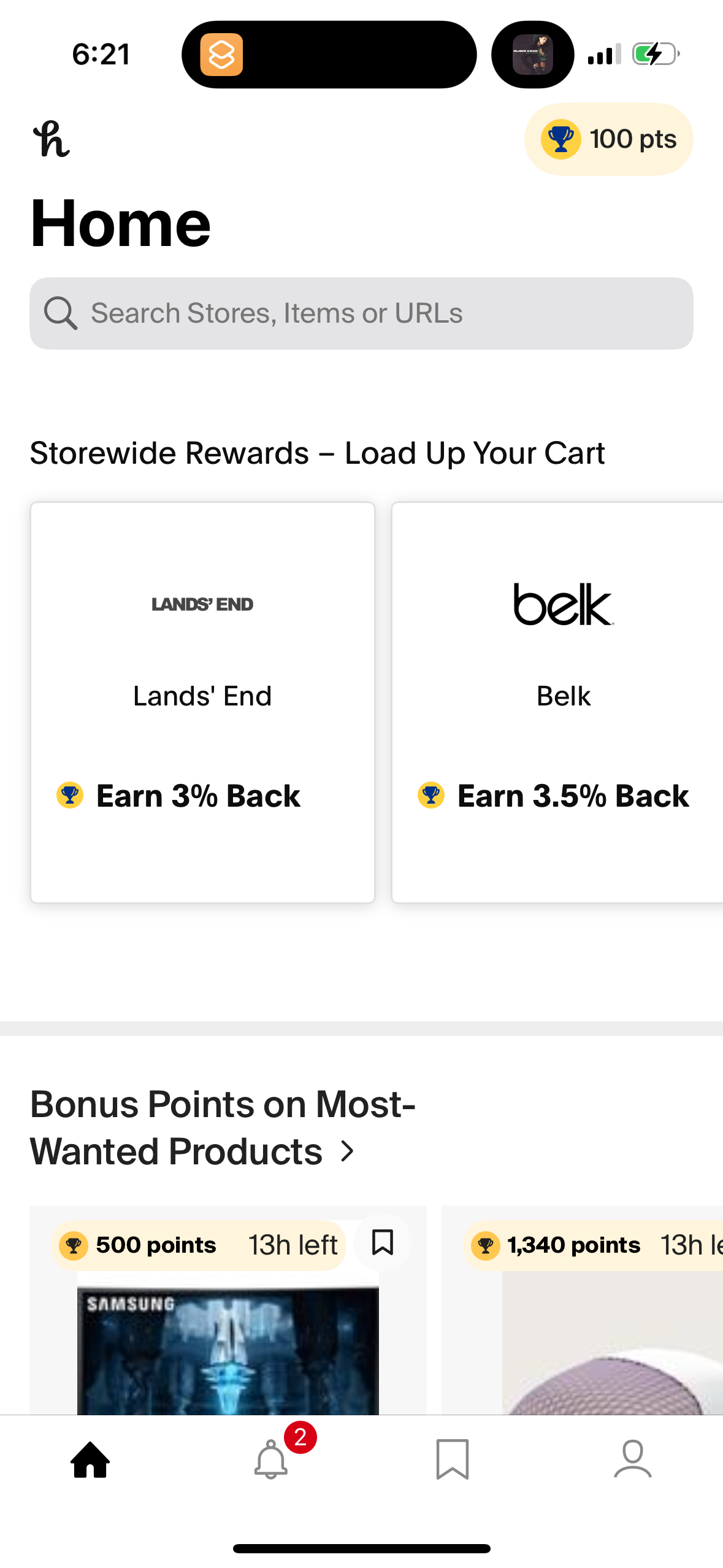Tap the Honey logo icon
The height and width of the screenshot is (1568, 723).
click(x=52, y=139)
